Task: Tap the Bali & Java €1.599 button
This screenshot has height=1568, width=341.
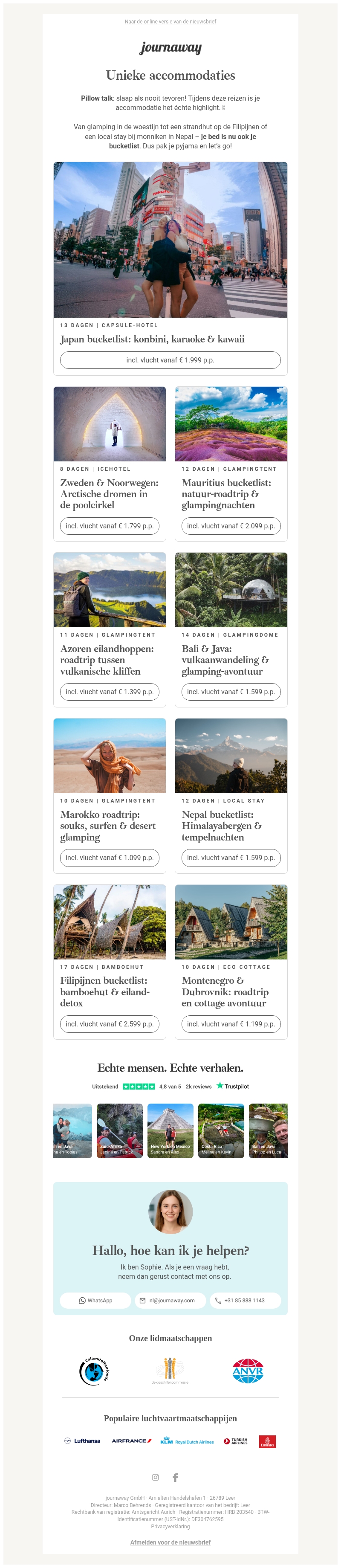Action: (x=231, y=692)
